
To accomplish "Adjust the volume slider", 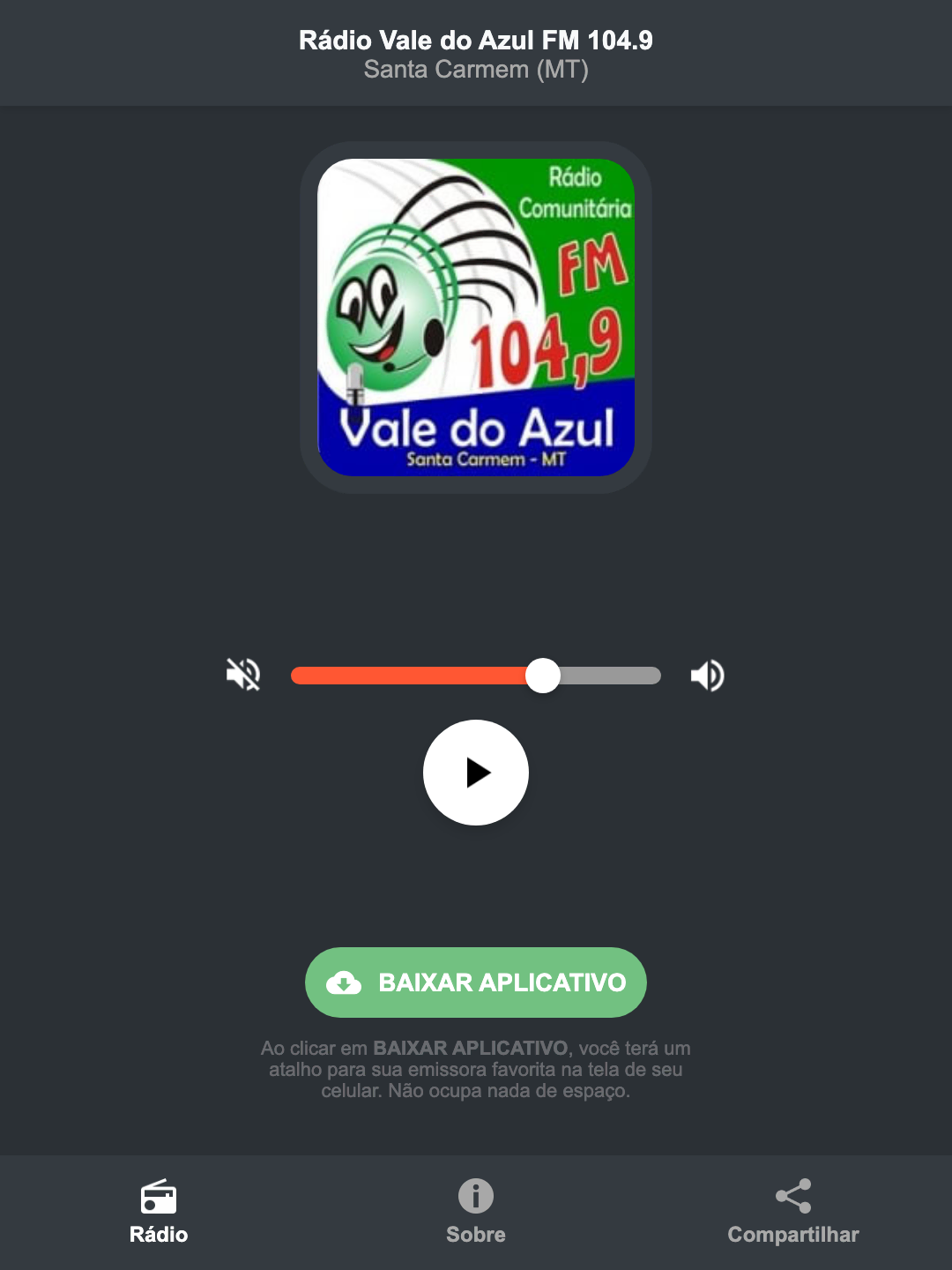I will click(x=543, y=675).
